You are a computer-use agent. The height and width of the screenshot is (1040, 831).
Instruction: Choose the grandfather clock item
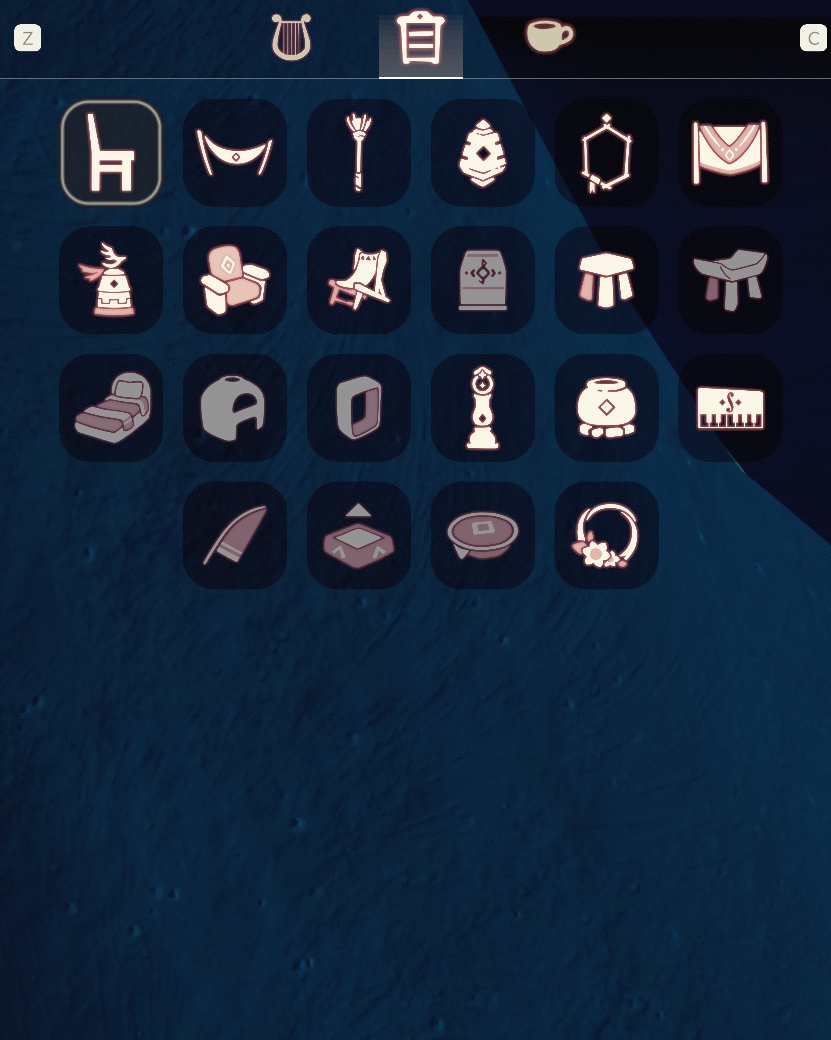point(483,407)
